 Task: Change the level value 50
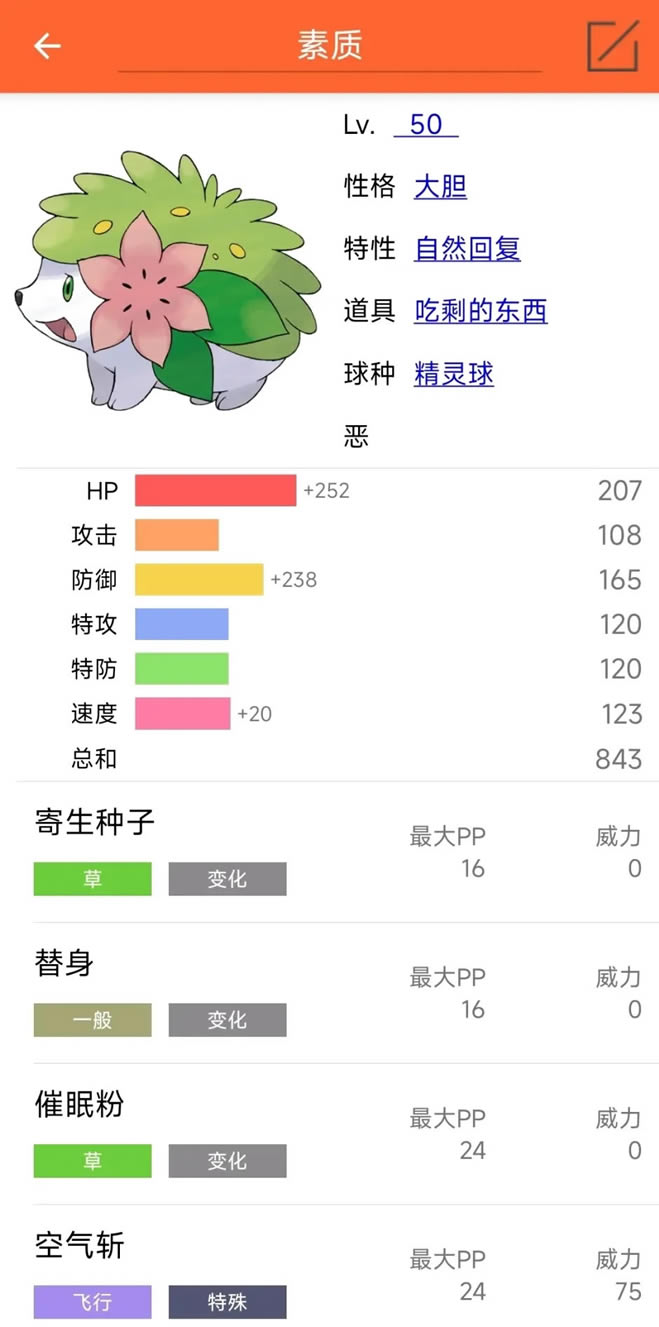[426, 125]
